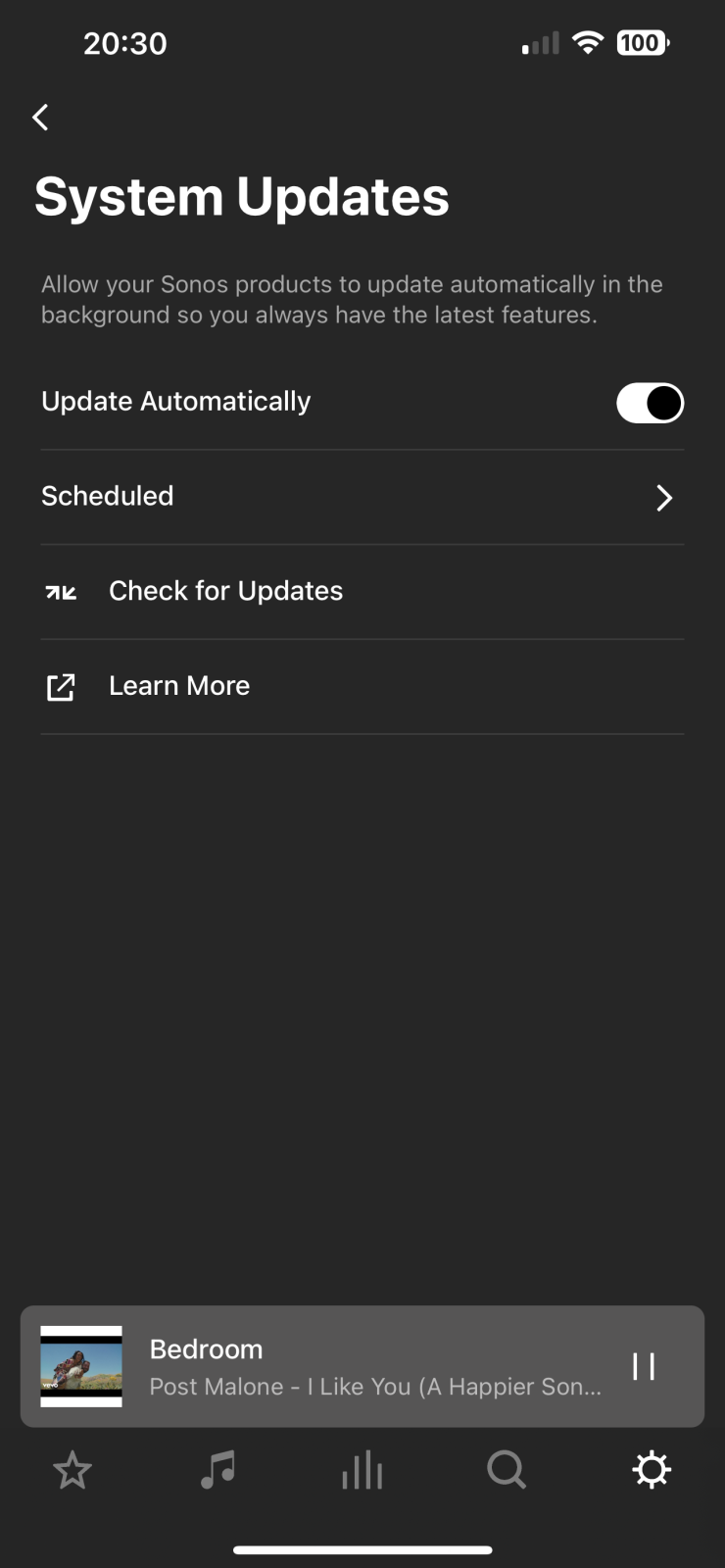The image size is (725, 1568).
Task: Pause playback in the Bedroom mini player
Action: (644, 1366)
